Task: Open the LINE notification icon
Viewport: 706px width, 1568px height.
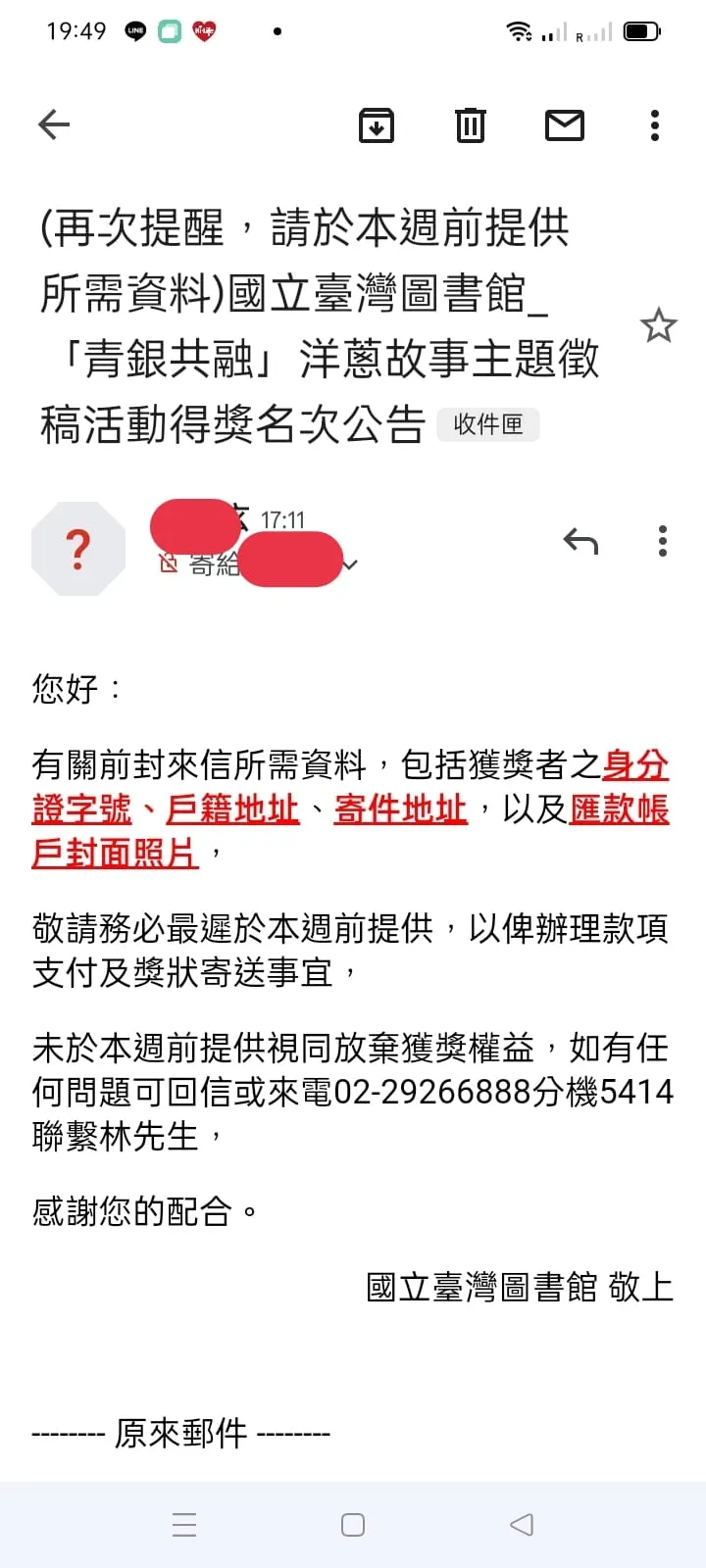Action: point(135,29)
